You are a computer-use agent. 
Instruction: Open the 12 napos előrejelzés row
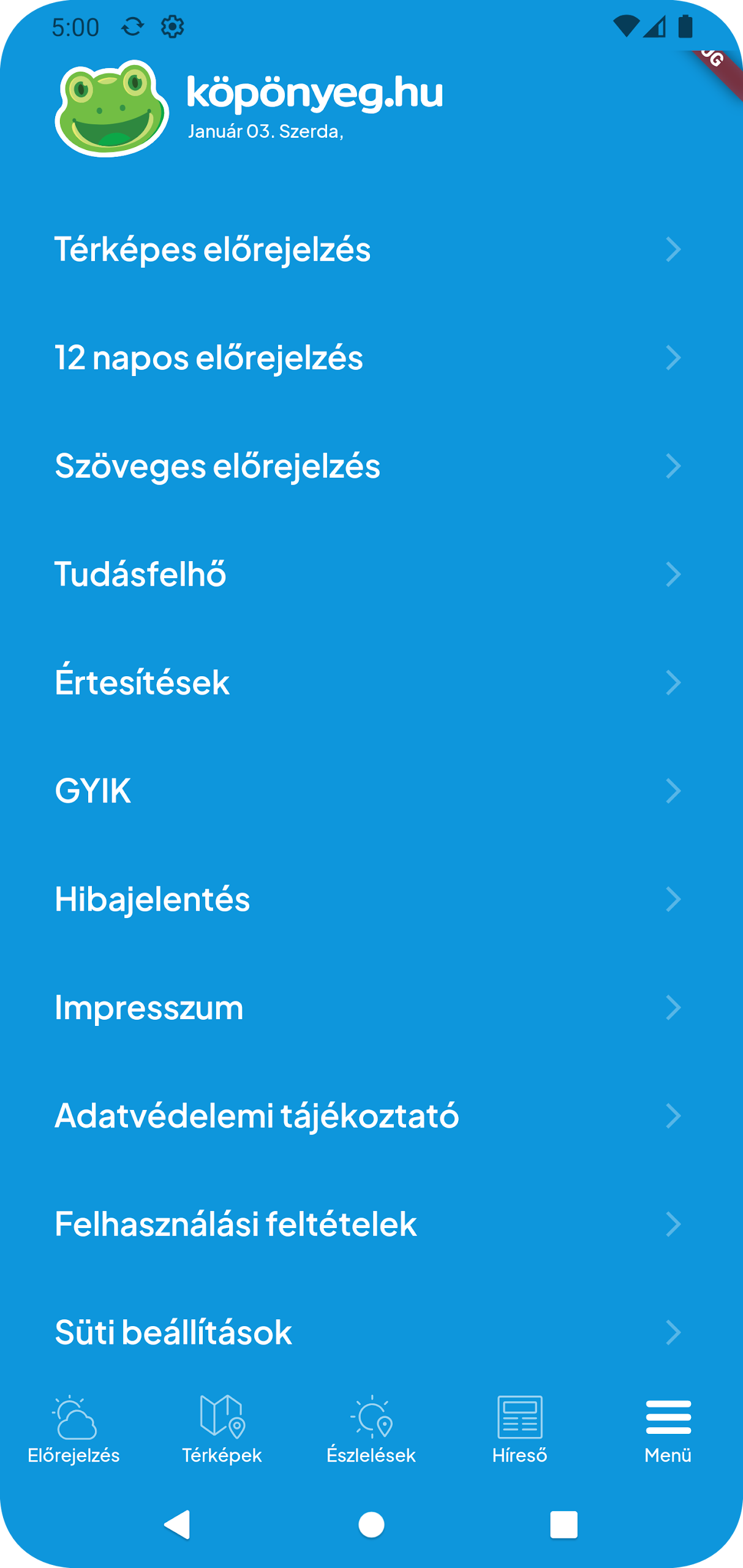coord(371,358)
